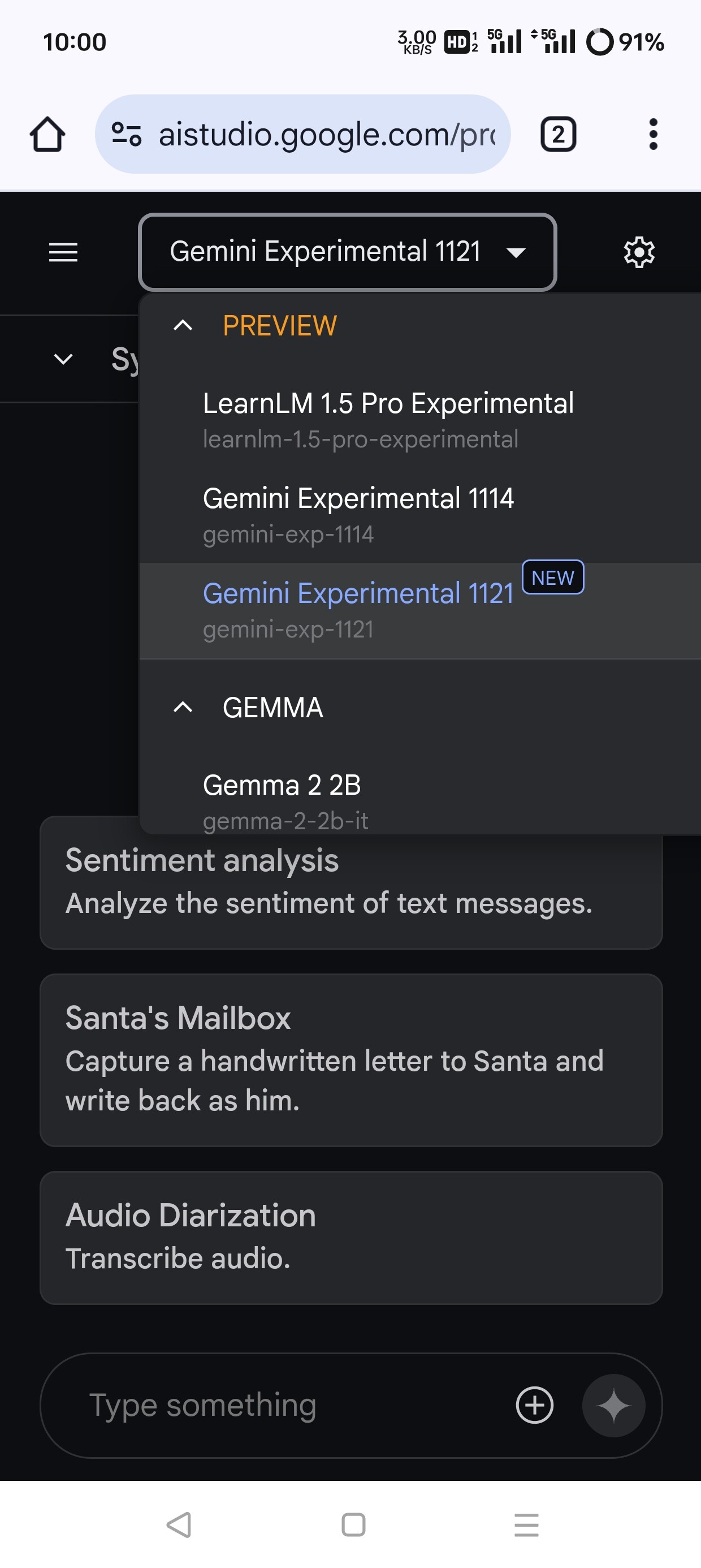Open the hamburger navigation menu
This screenshot has height=1568, width=701.
coord(63,252)
